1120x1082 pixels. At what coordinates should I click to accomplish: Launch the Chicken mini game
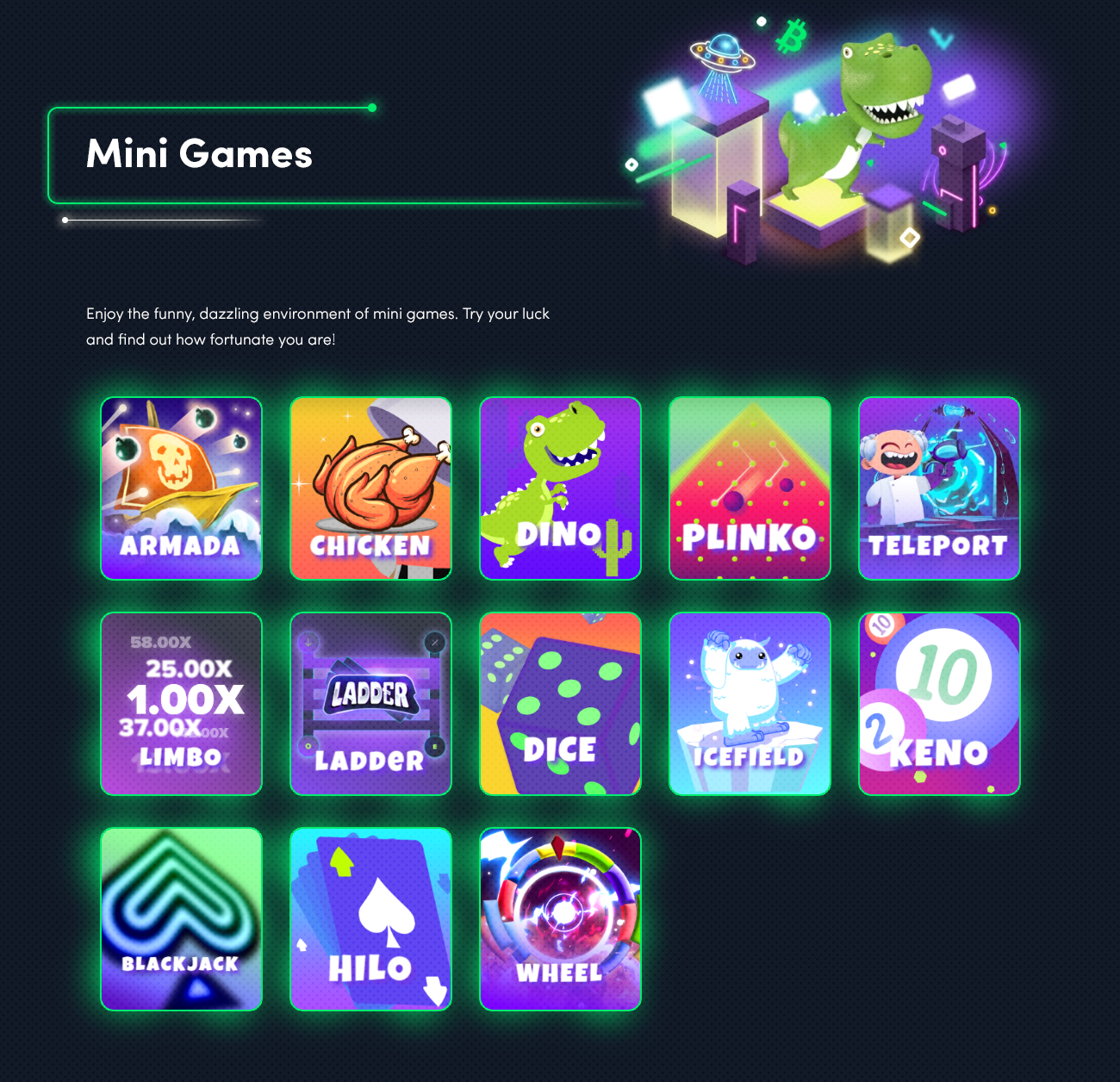tap(370, 488)
